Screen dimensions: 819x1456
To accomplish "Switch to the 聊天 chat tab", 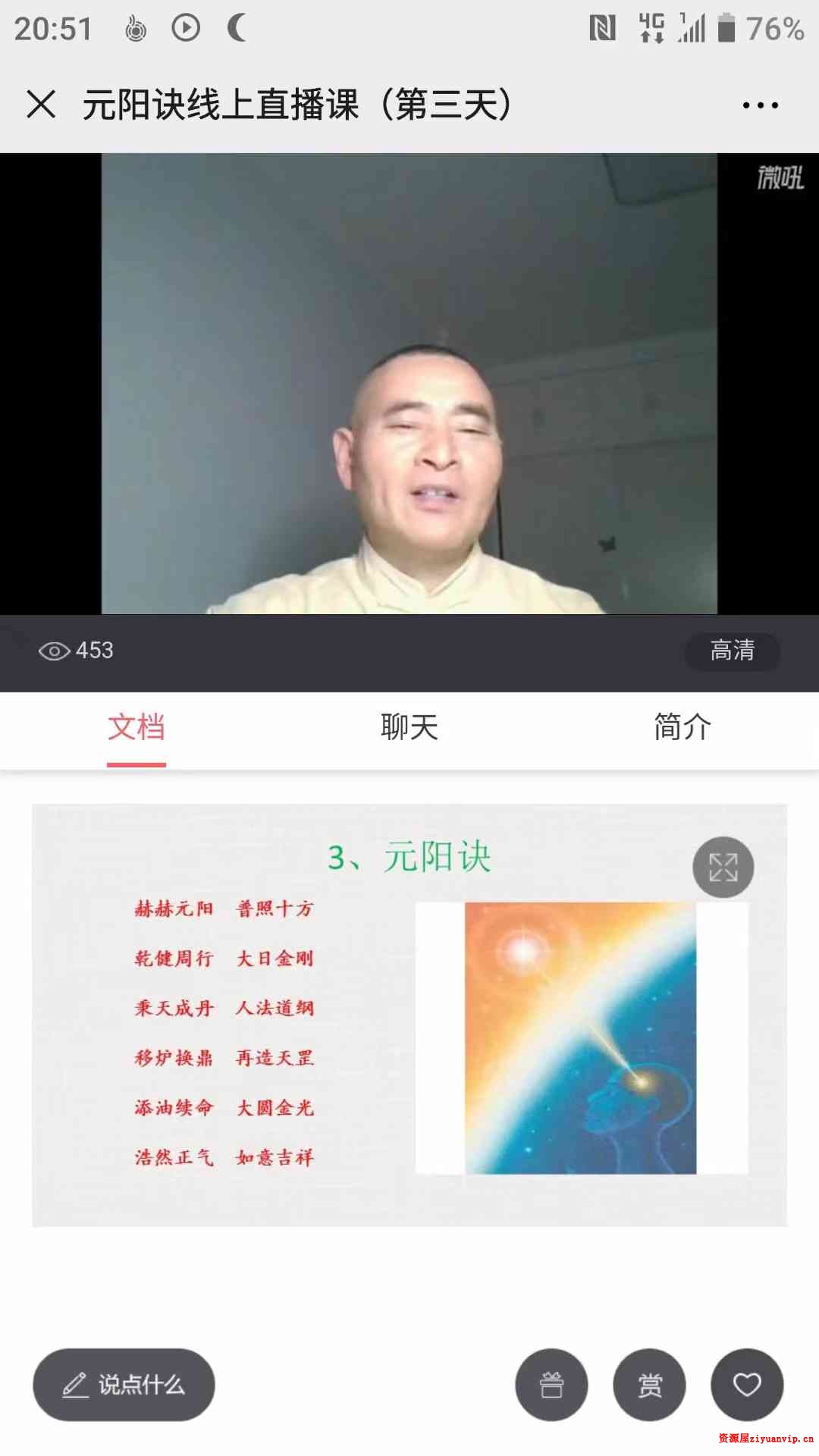I will [x=409, y=726].
